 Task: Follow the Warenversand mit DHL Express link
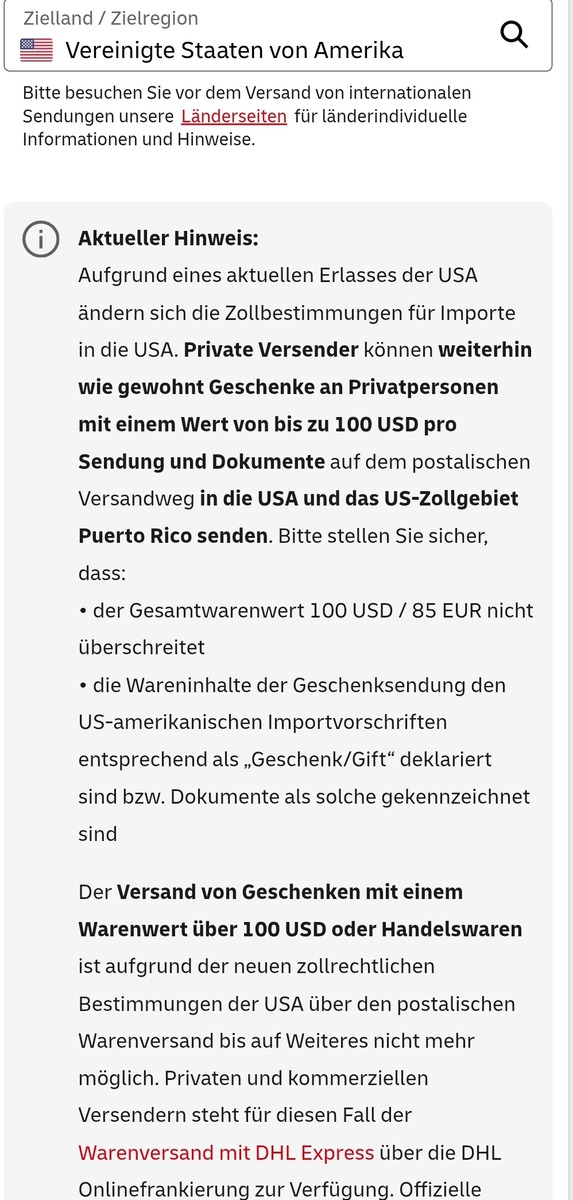(226, 1152)
